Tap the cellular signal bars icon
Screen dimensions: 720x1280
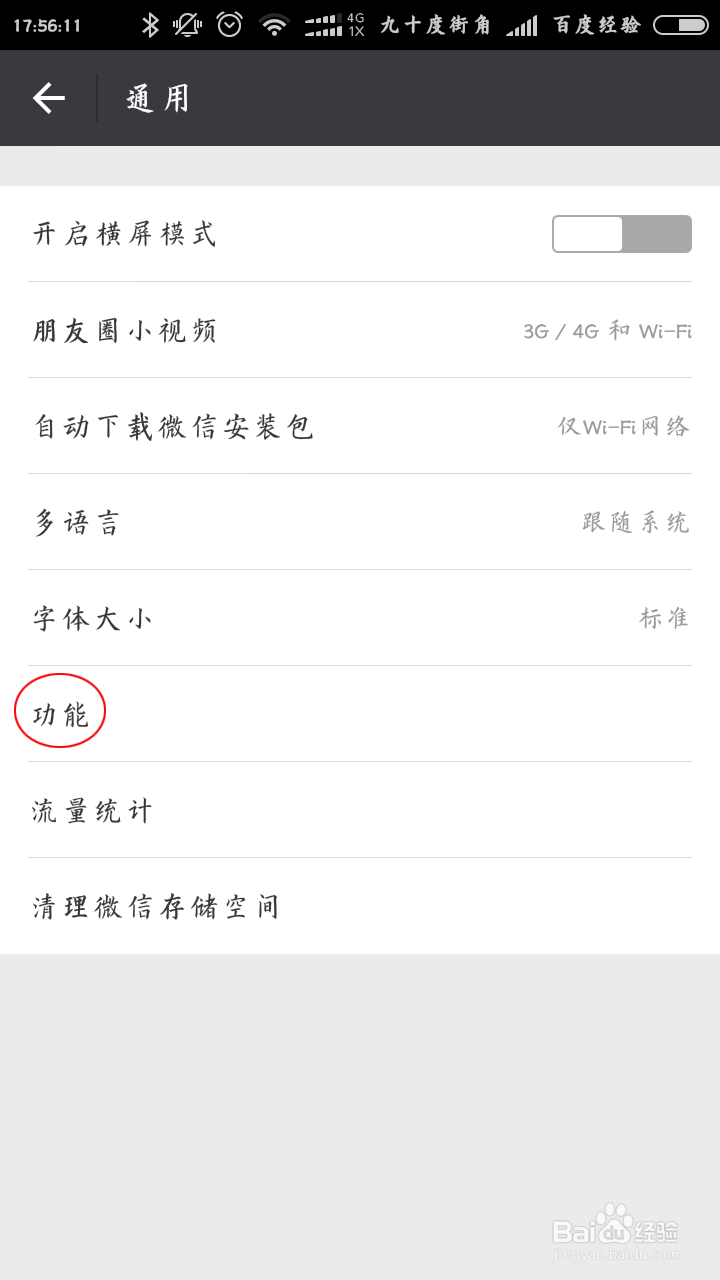pyautogui.click(x=524, y=22)
